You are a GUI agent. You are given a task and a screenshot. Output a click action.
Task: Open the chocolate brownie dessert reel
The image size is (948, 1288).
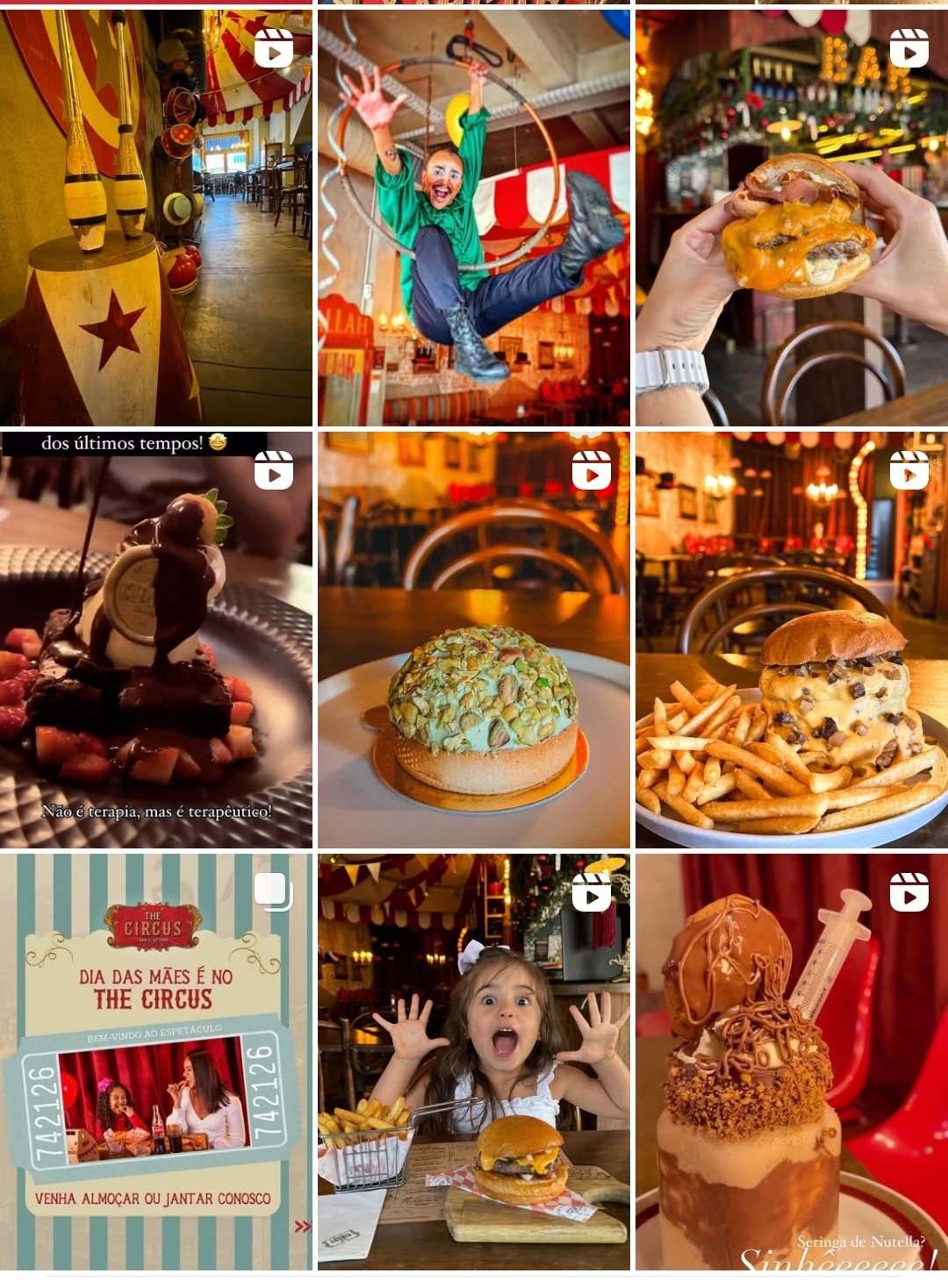156,640
